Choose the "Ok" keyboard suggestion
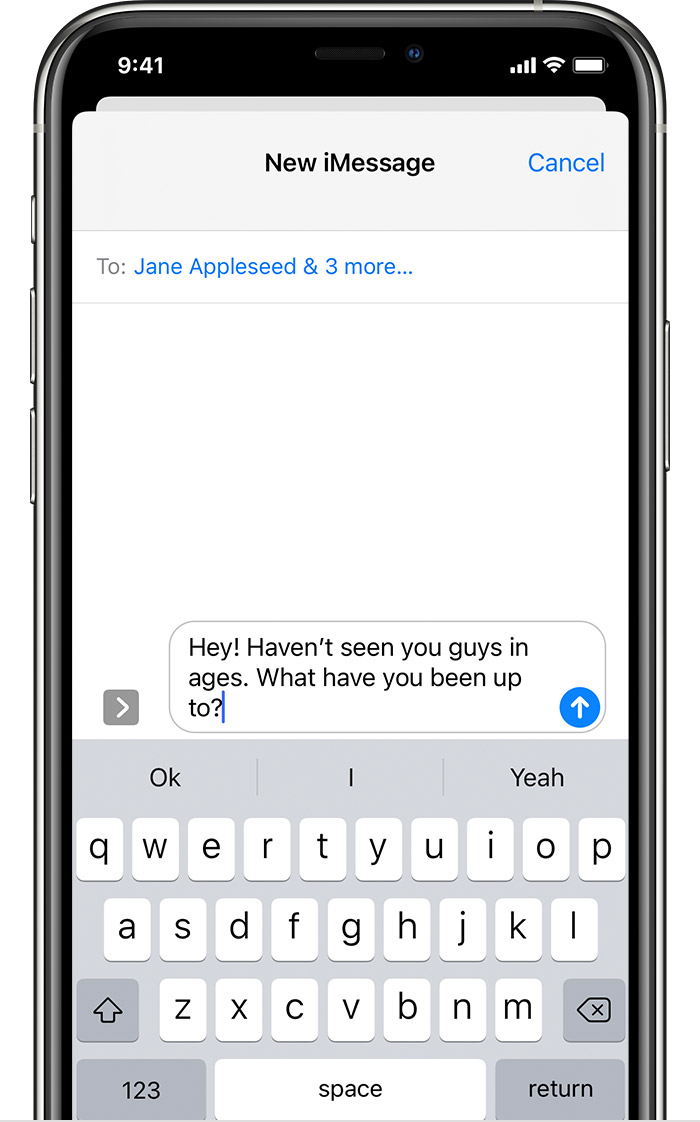700x1122 pixels. point(165,777)
